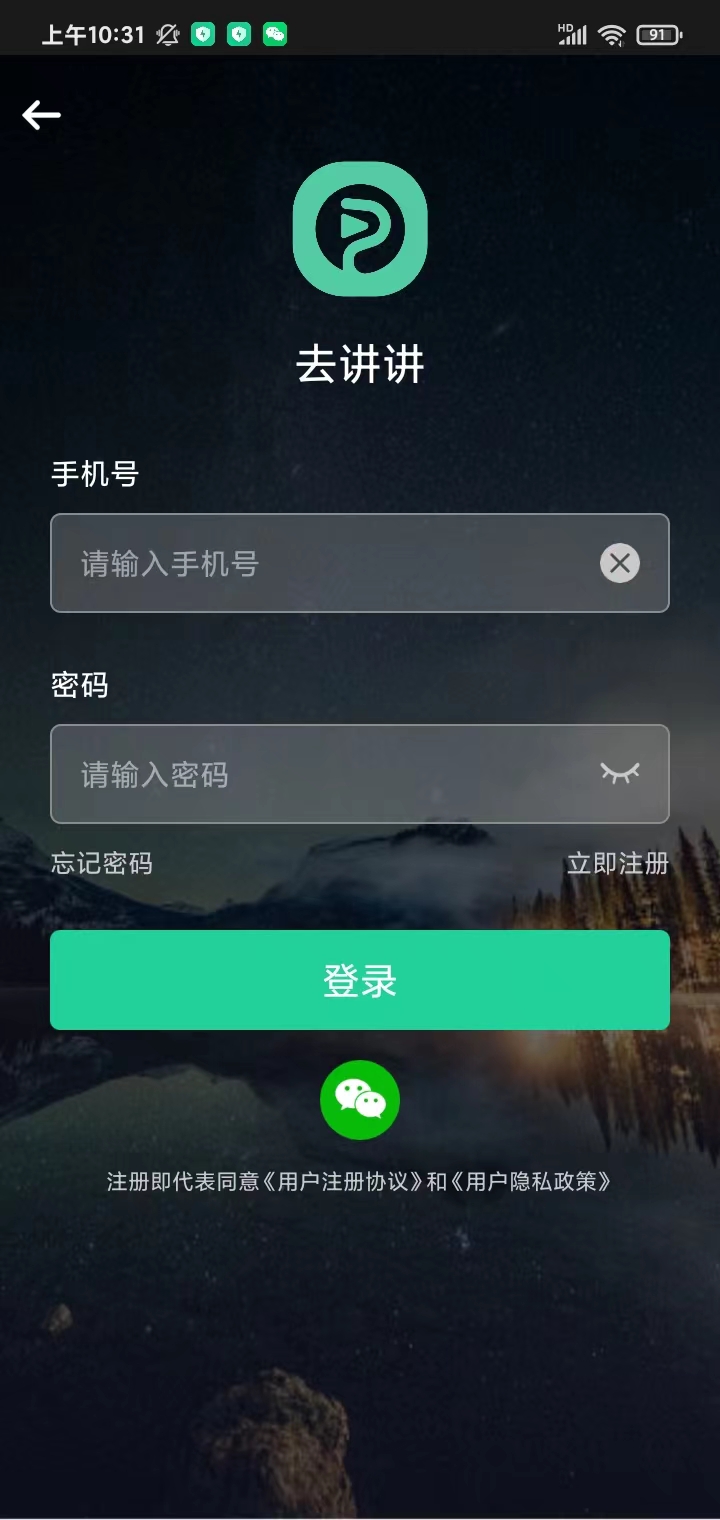Go back using the arrow icon
This screenshot has height=1520, width=720.
click(x=41, y=116)
